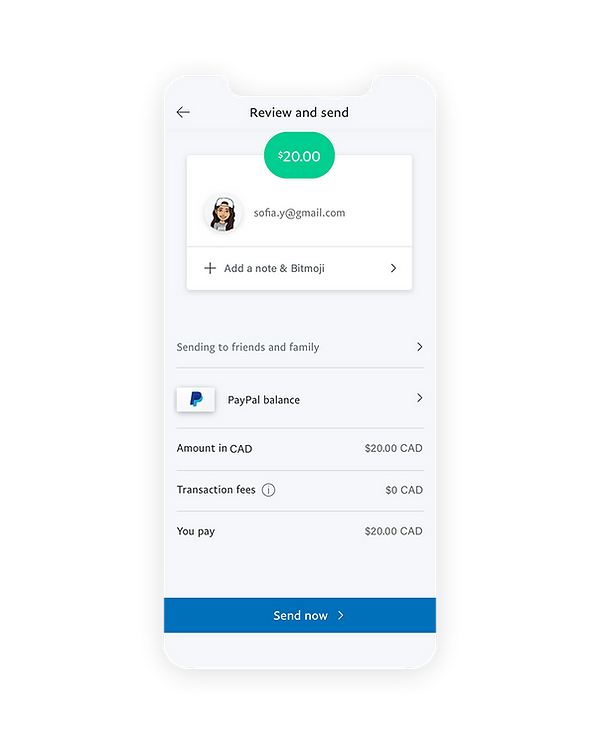Go back using the arrow icon
Image resolution: width=600 pixels, height=743 pixels.
pyautogui.click(x=183, y=113)
